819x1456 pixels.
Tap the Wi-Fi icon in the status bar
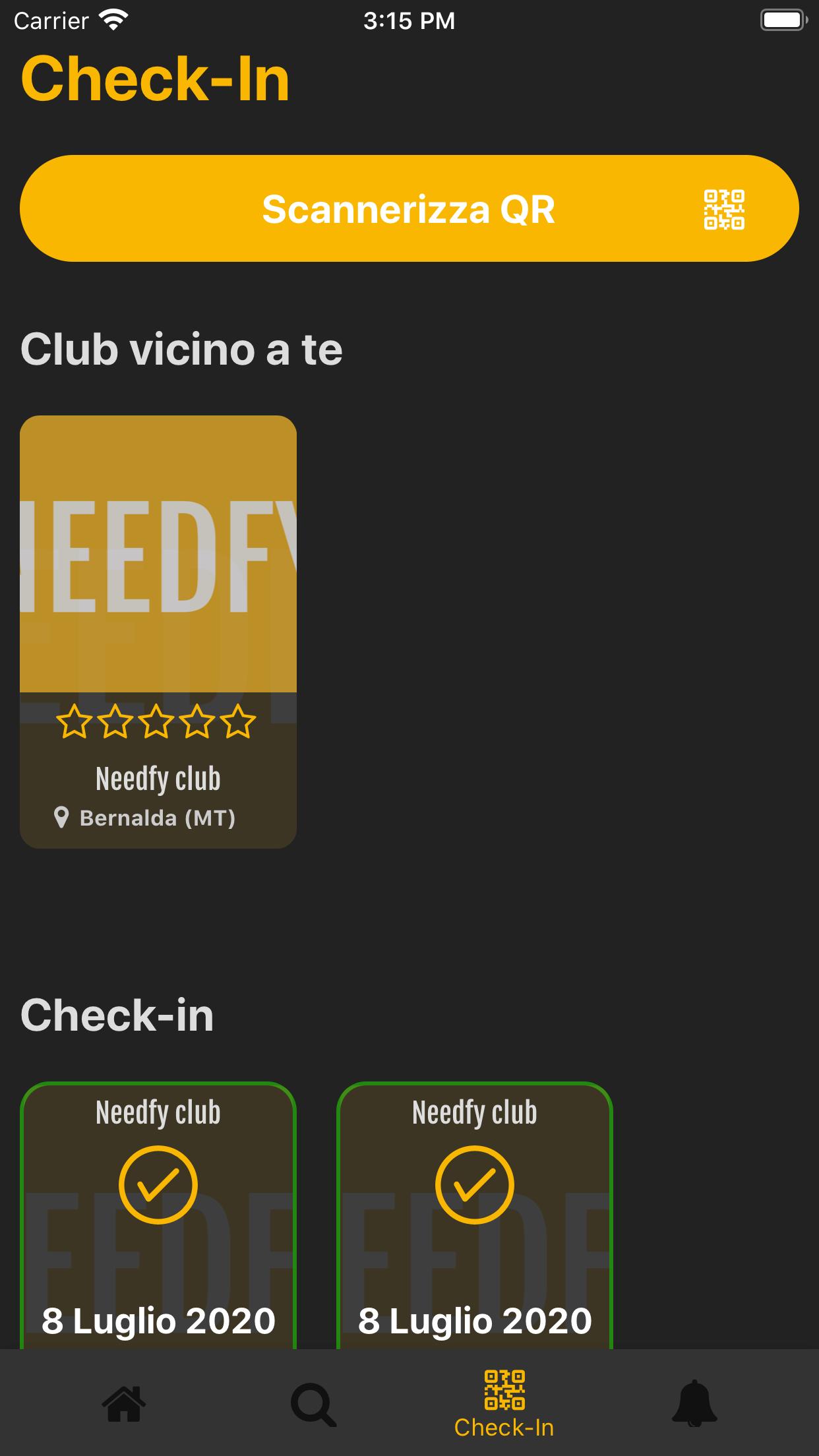(x=112, y=18)
